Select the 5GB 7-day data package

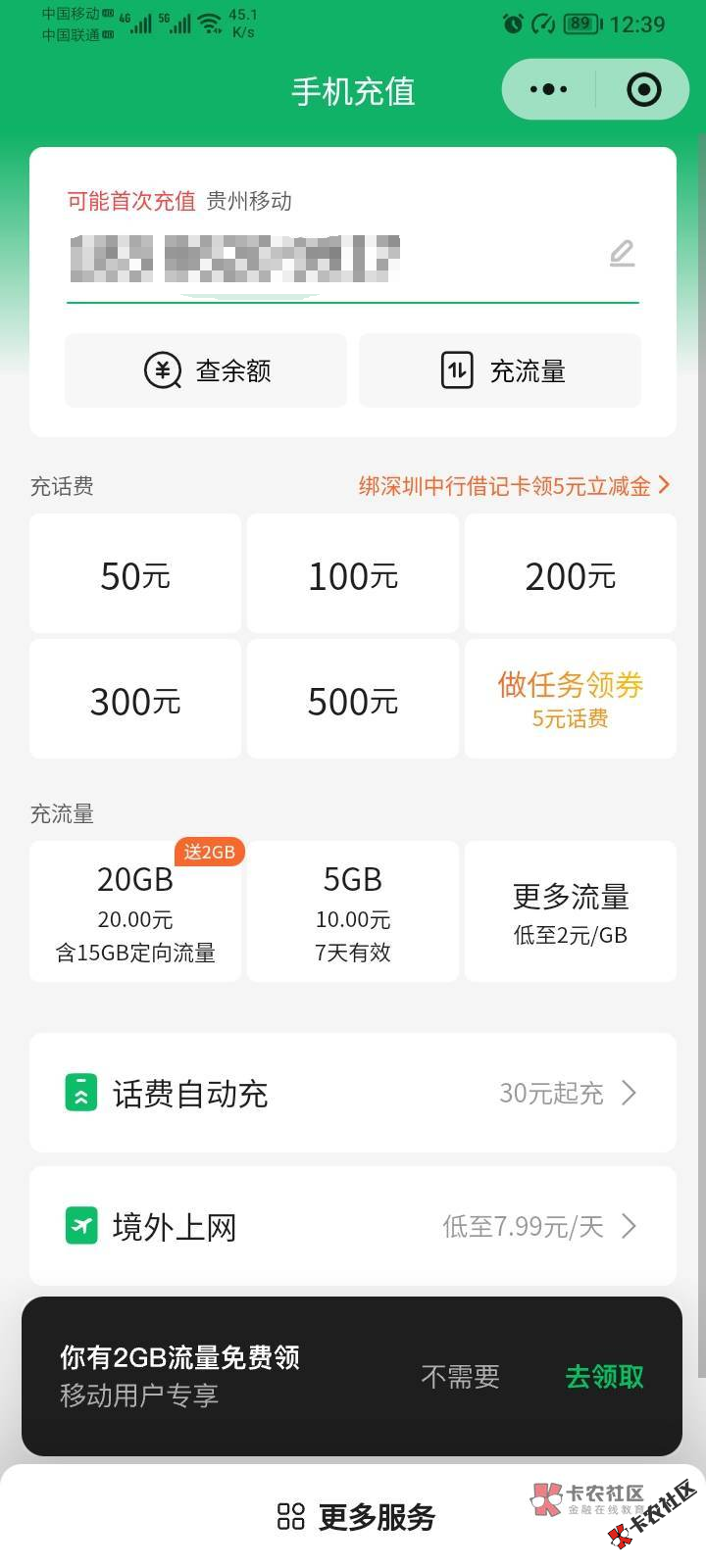[353, 912]
